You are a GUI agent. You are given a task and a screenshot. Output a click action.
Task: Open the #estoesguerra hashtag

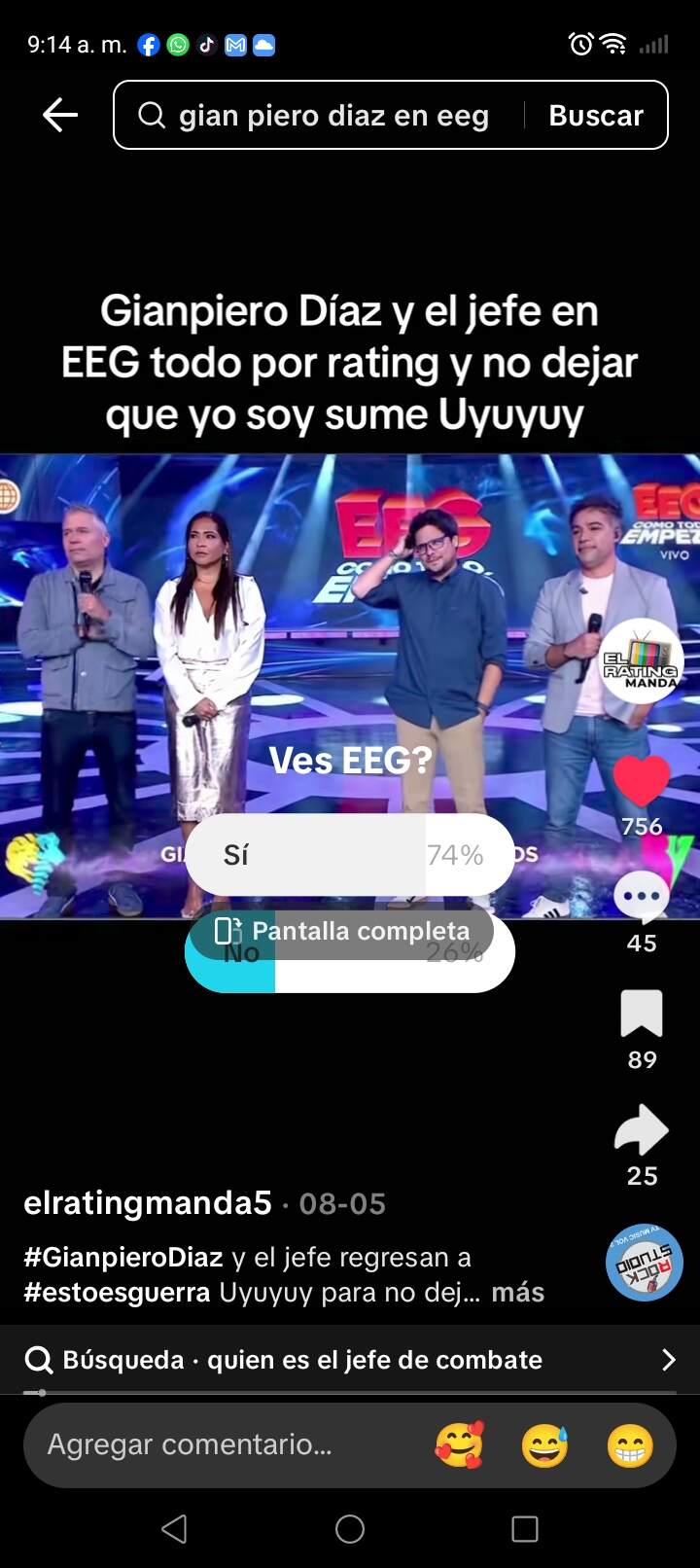click(117, 1292)
